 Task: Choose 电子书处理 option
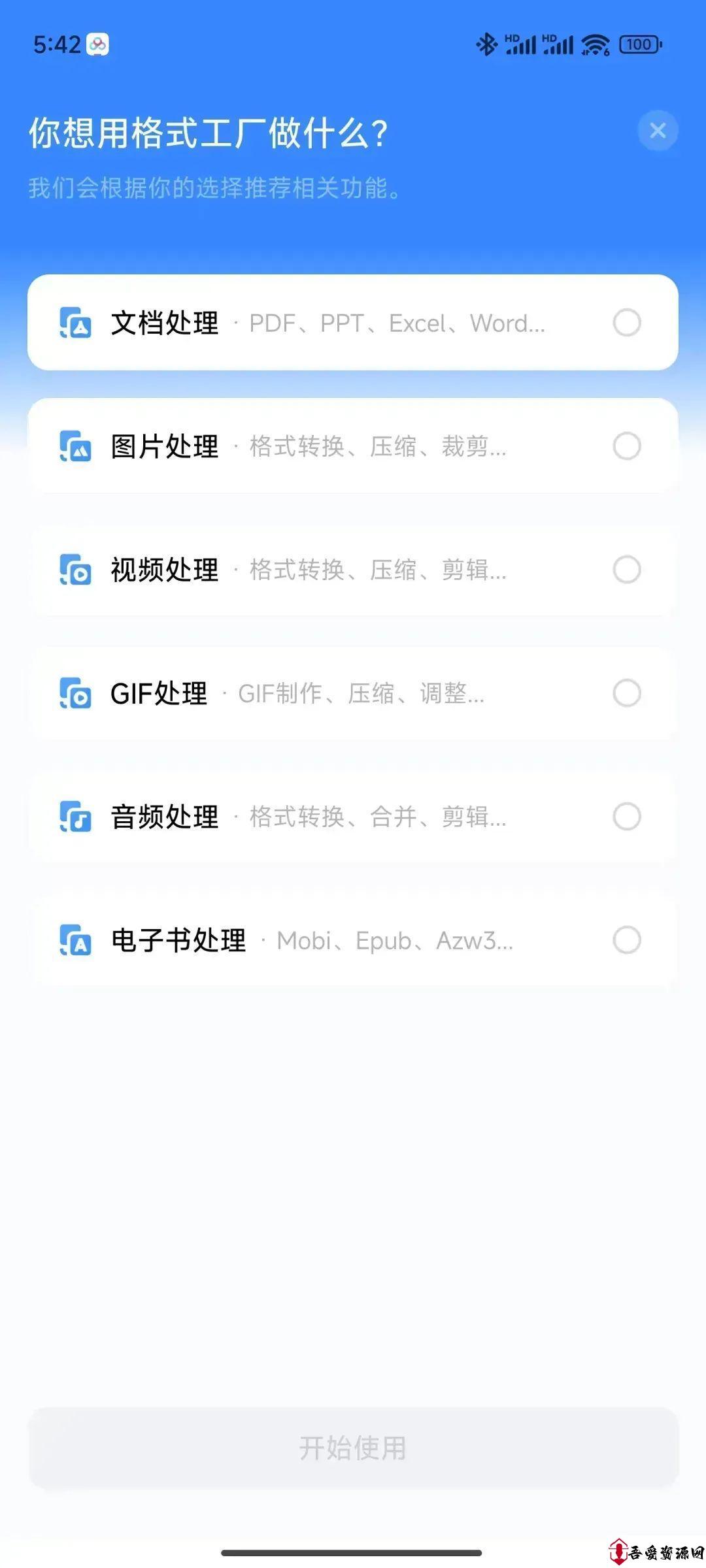353,940
